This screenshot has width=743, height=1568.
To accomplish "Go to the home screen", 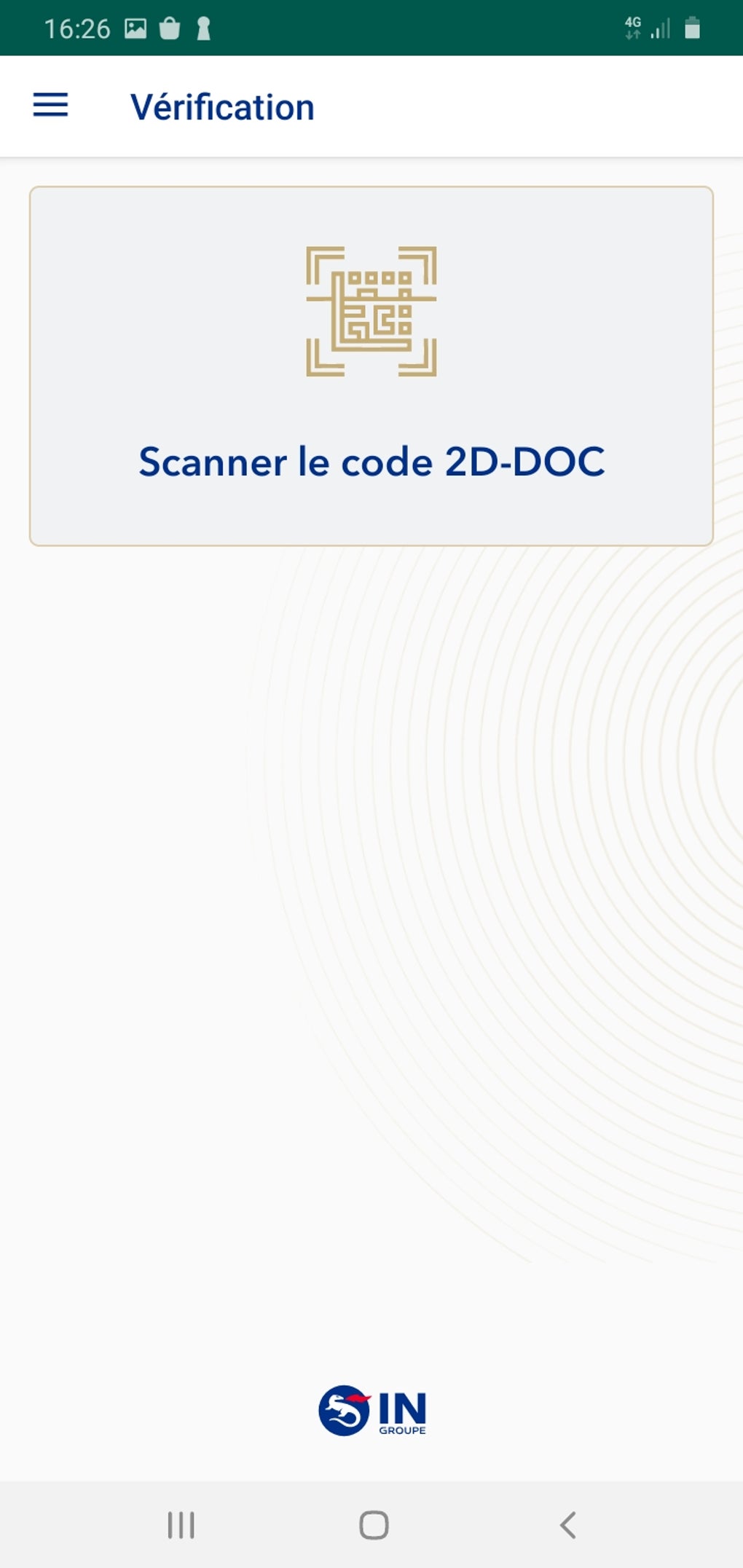I will [x=374, y=1524].
